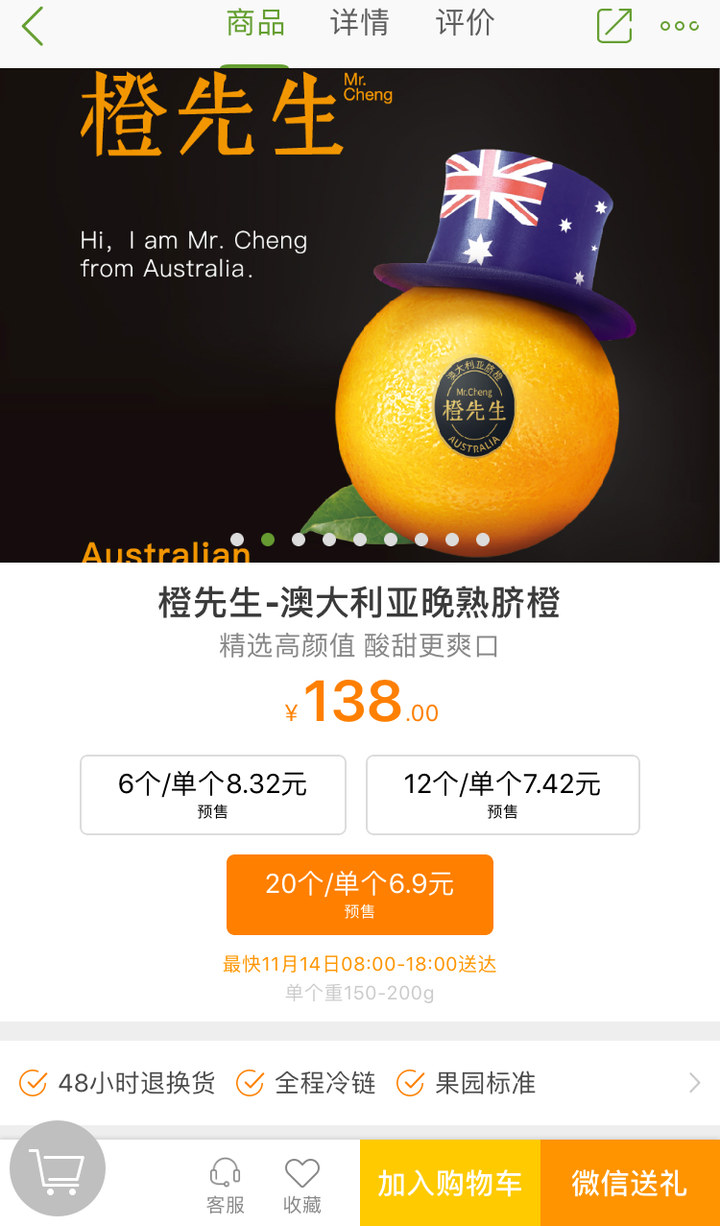Share this product via share icon

[x=614, y=26]
